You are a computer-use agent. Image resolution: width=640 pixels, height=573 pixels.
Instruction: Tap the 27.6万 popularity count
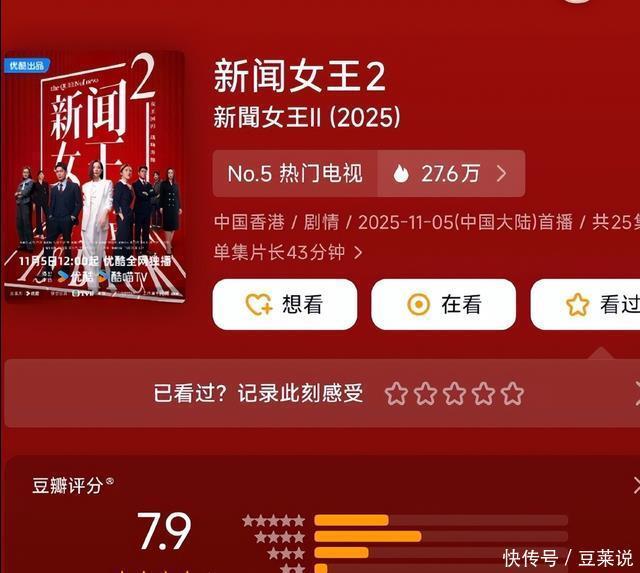[451, 173]
